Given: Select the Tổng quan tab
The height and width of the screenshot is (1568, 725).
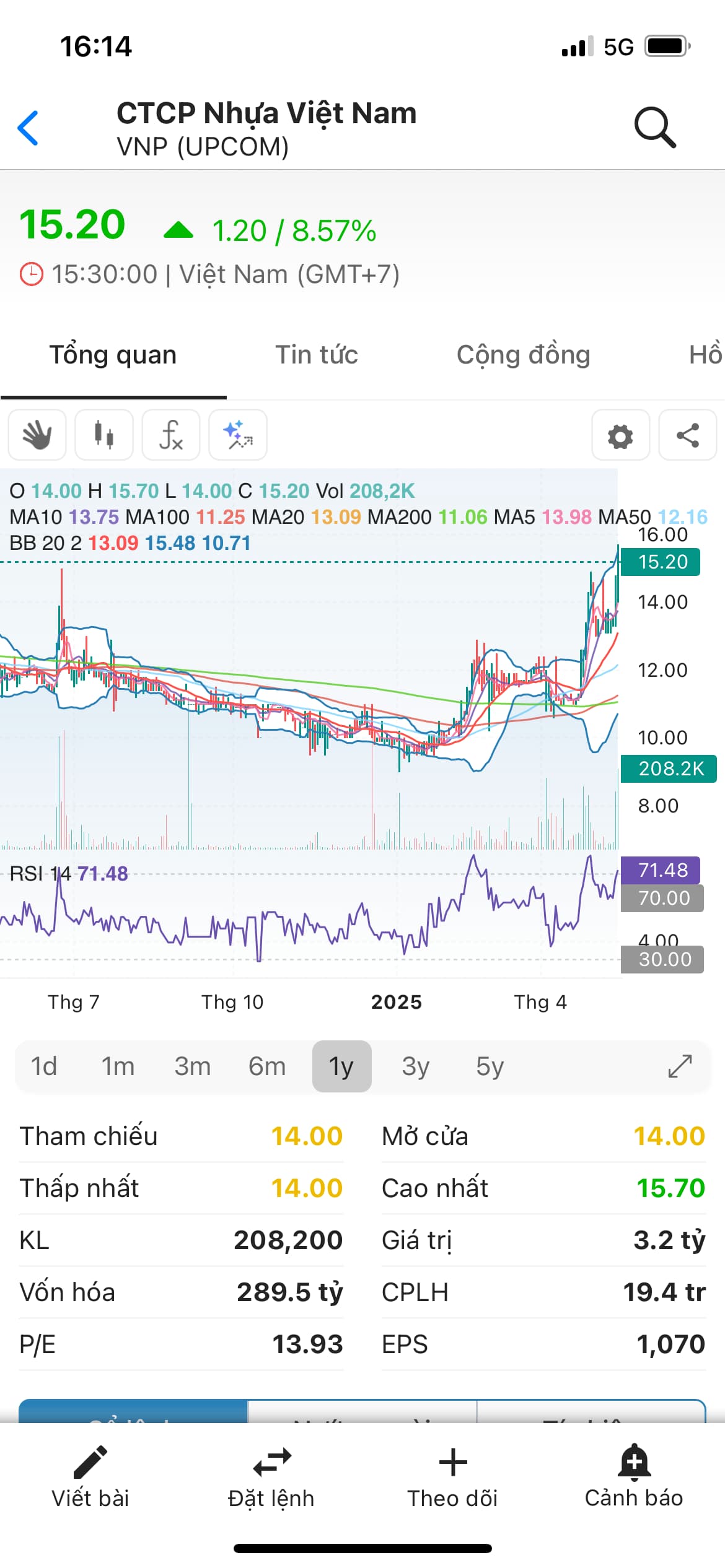Looking at the screenshot, I should coord(113,355).
